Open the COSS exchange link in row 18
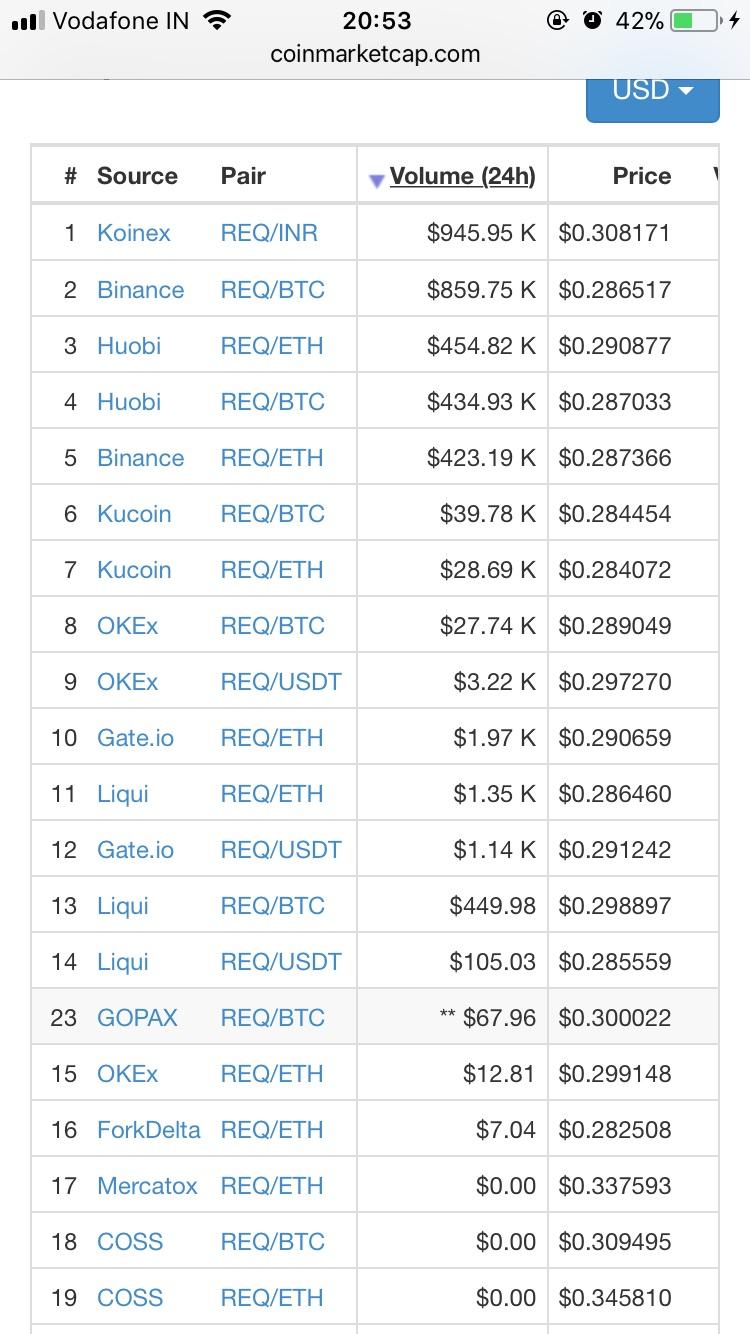Viewport: 750px width, 1334px height. 129,1241
